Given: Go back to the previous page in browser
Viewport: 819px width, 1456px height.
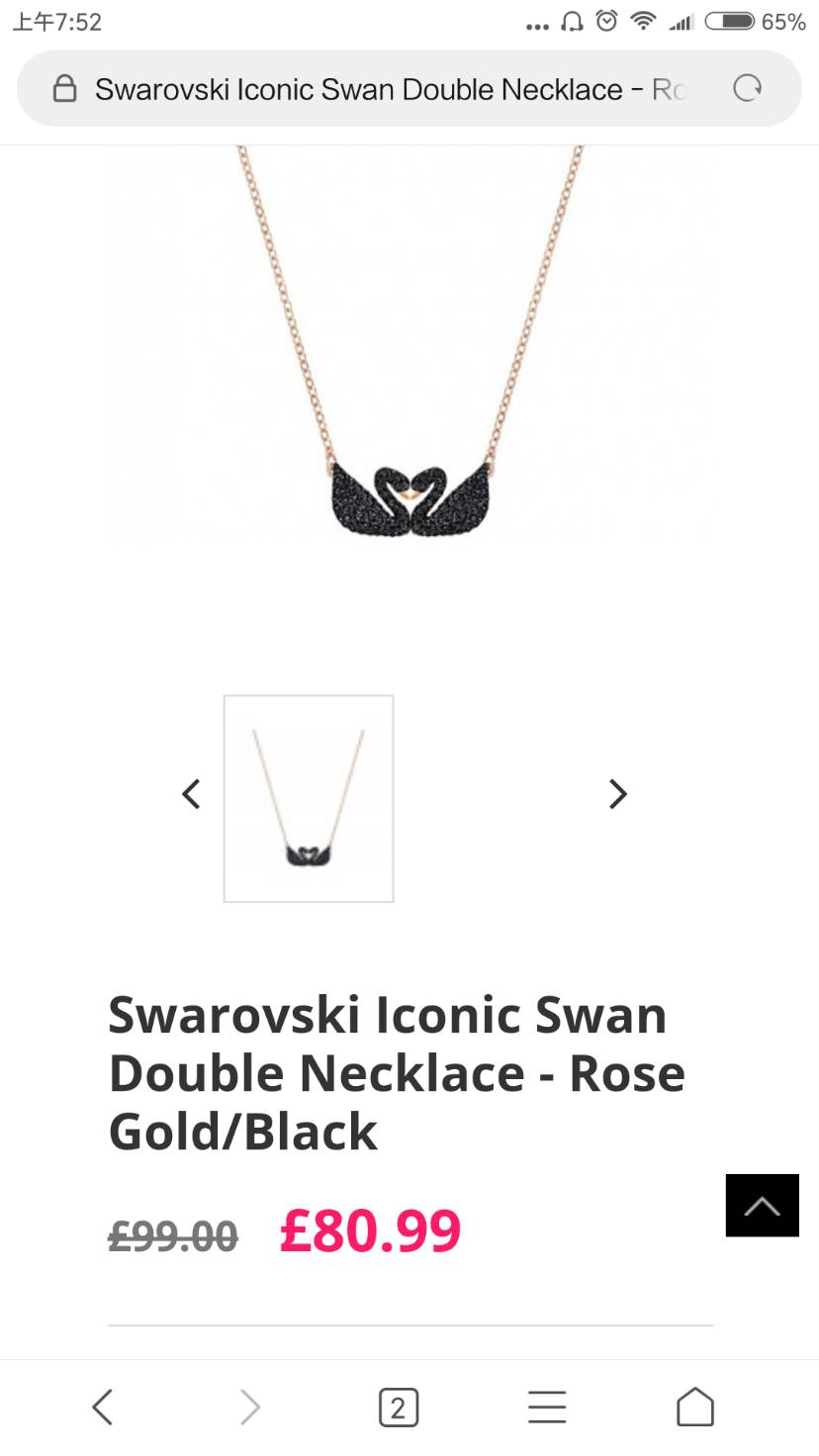Looking at the screenshot, I should point(103,1407).
